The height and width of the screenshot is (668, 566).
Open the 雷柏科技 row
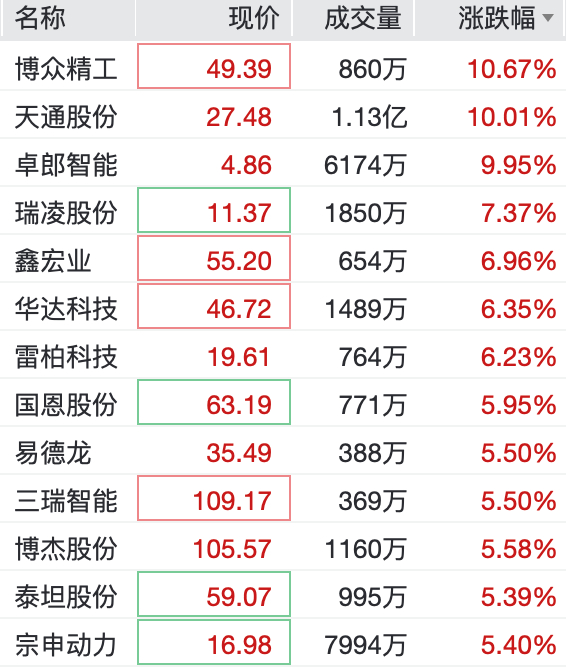tap(283, 354)
